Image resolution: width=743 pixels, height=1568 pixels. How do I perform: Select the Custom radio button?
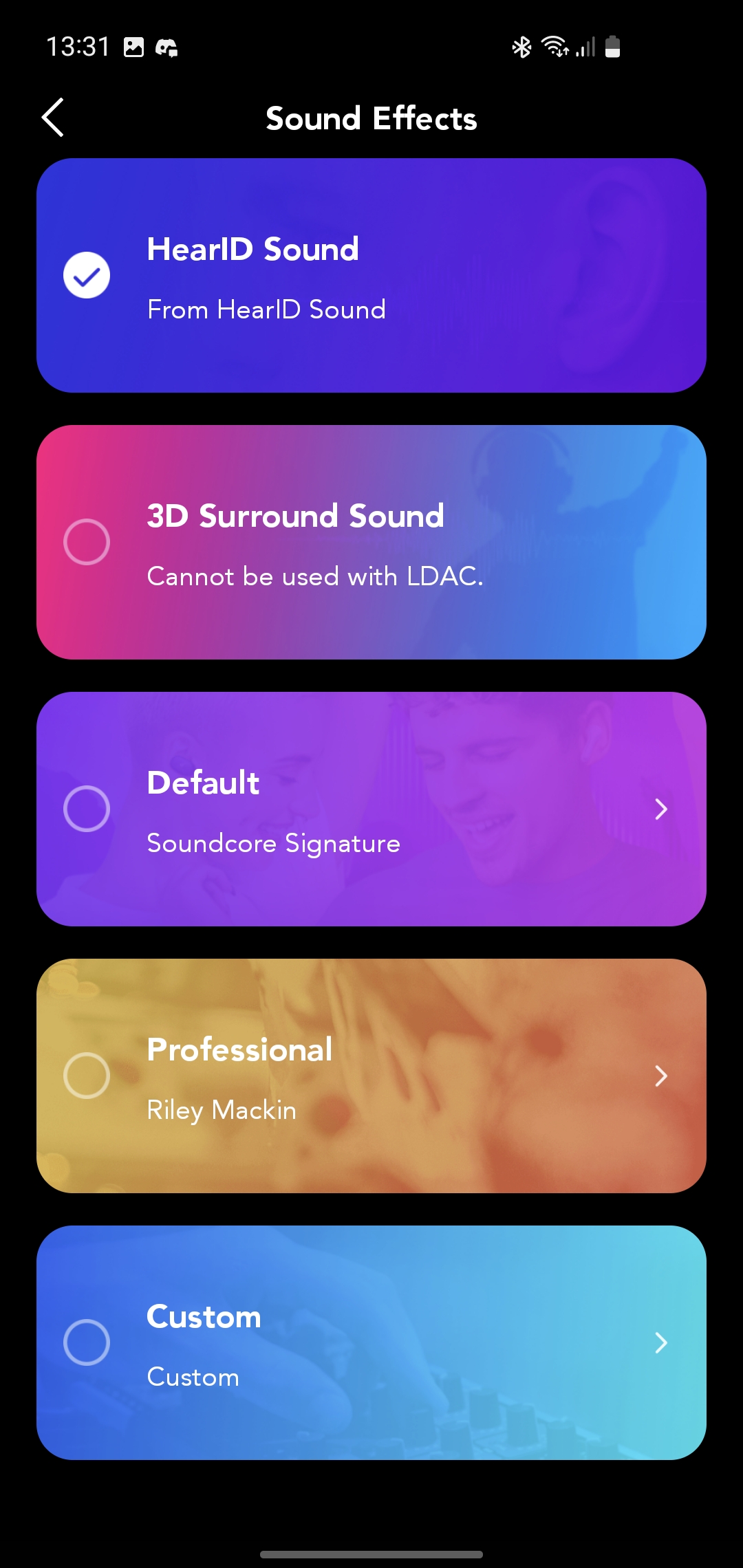pyautogui.click(x=87, y=1342)
